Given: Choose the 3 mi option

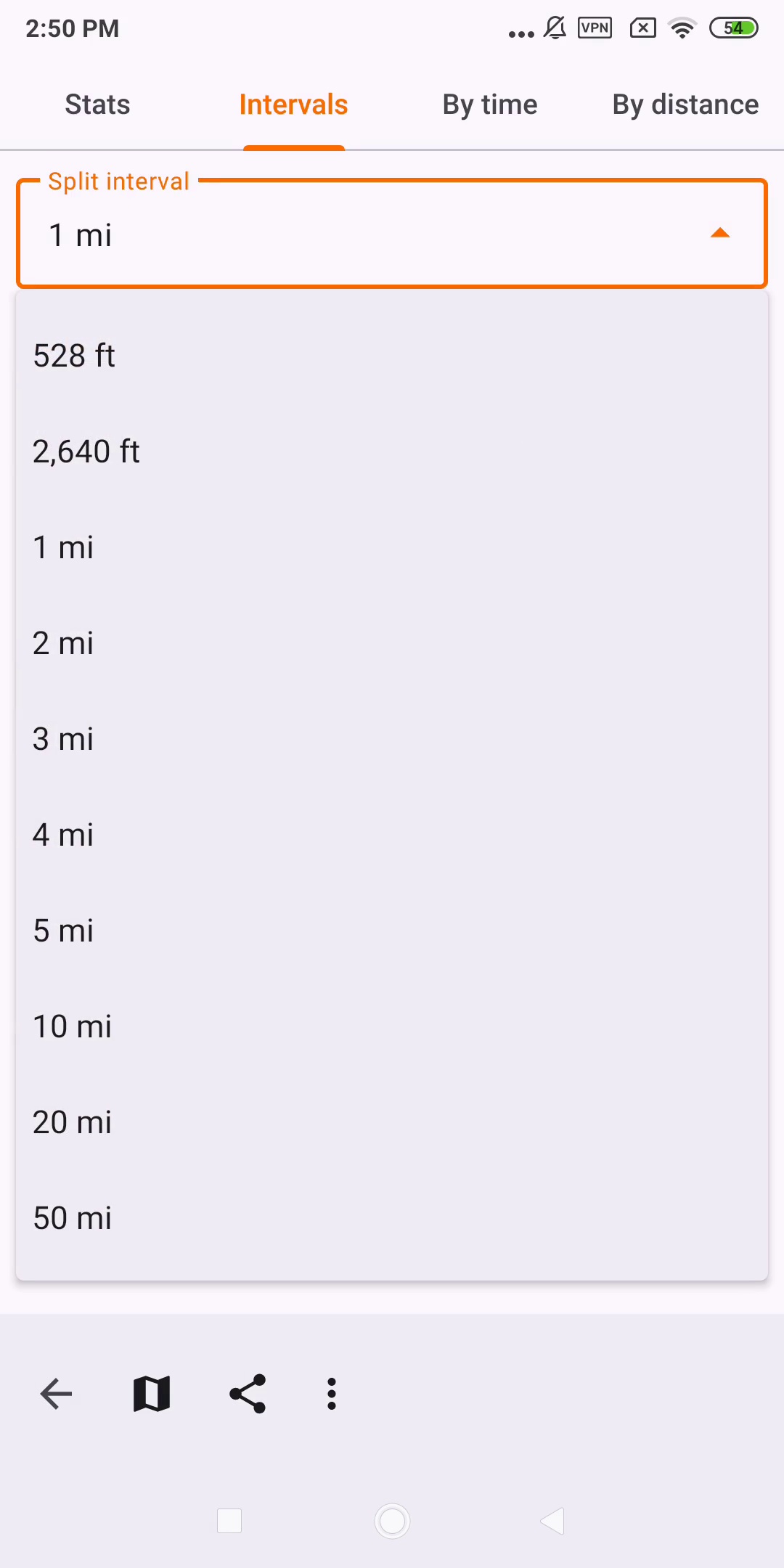Looking at the screenshot, I should click(392, 739).
